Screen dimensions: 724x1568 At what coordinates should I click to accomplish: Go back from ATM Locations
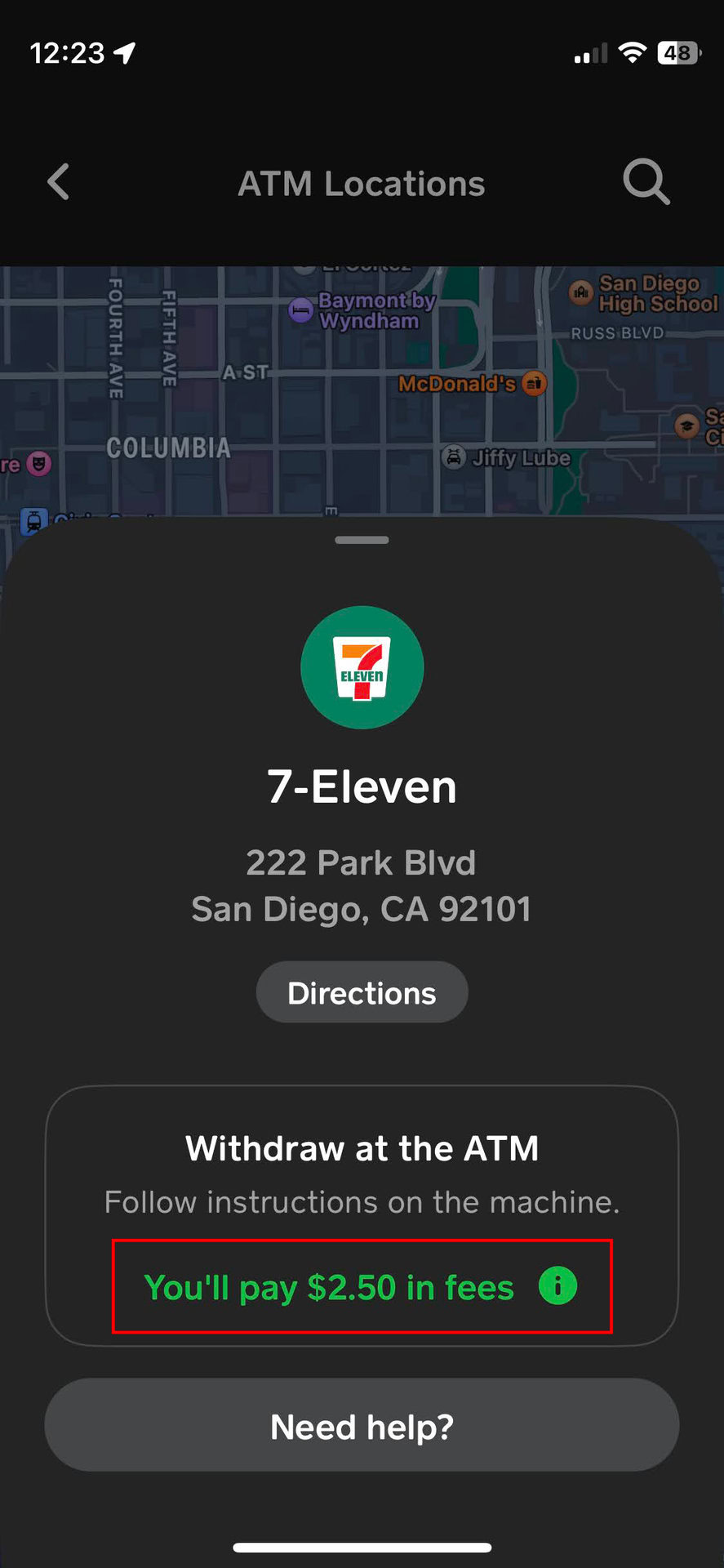[59, 182]
